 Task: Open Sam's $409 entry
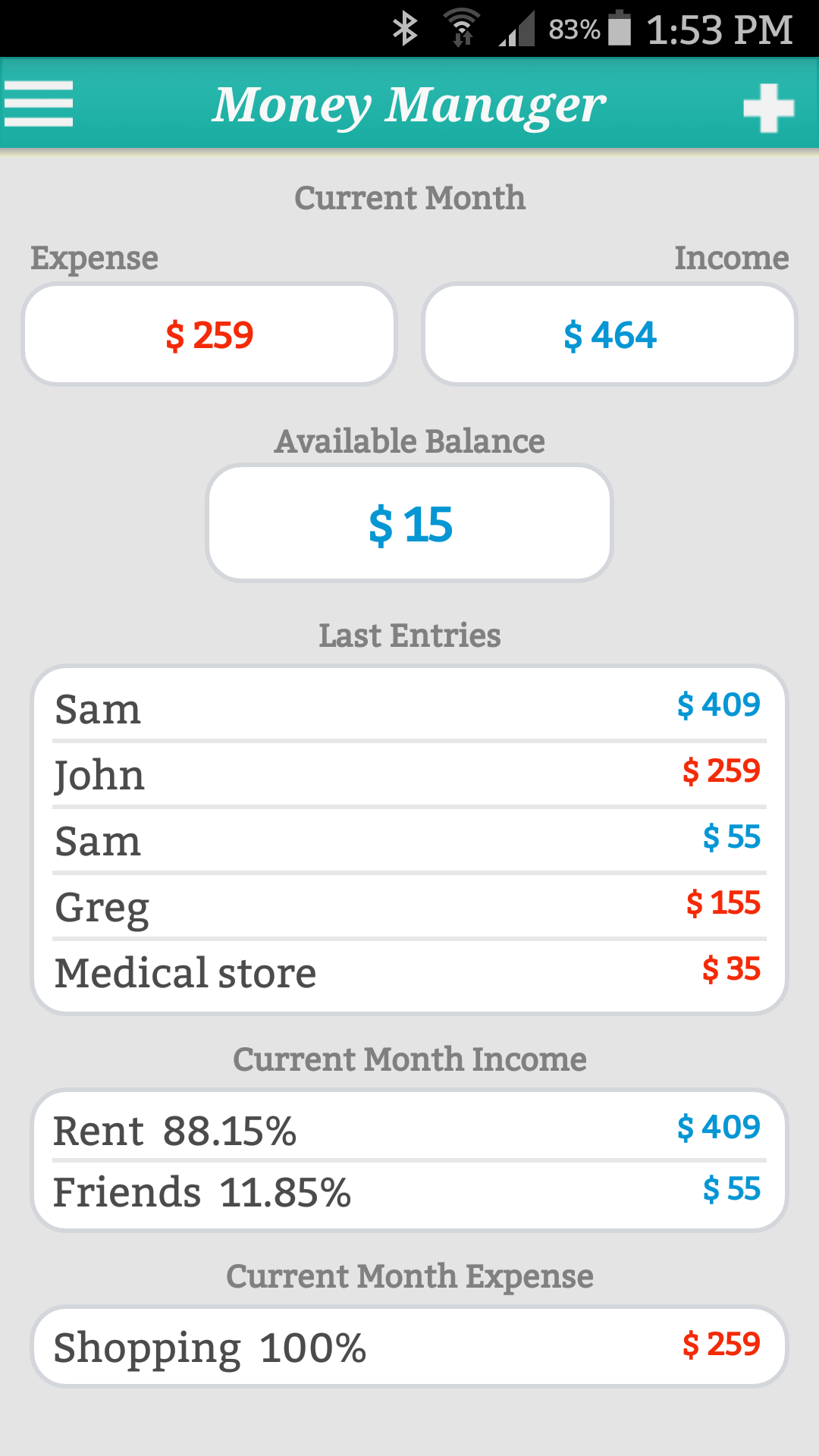click(409, 708)
